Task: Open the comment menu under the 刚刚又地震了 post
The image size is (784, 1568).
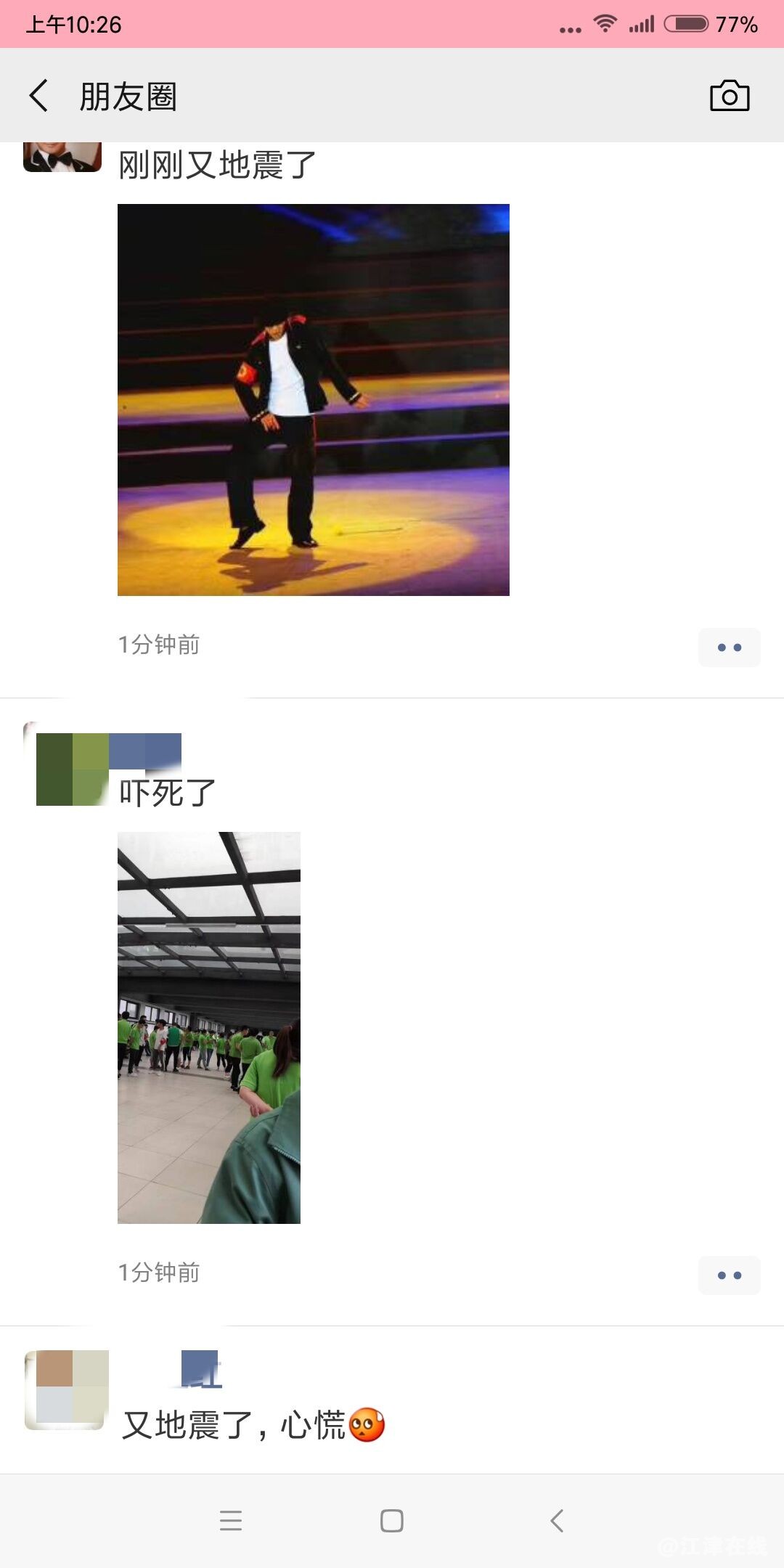Action: click(x=729, y=647)
